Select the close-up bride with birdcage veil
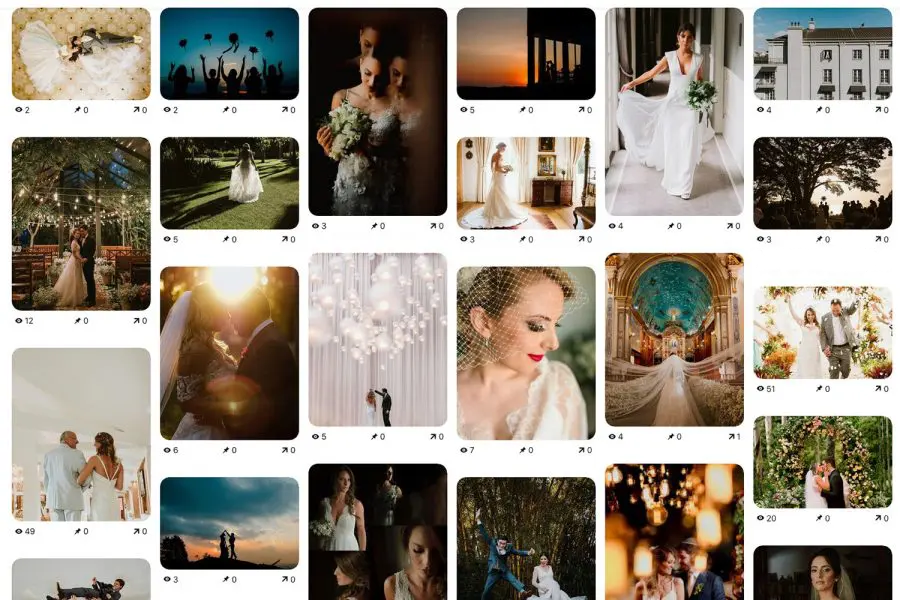This screenshot has height=600, width=900. (x=525, y=352)
